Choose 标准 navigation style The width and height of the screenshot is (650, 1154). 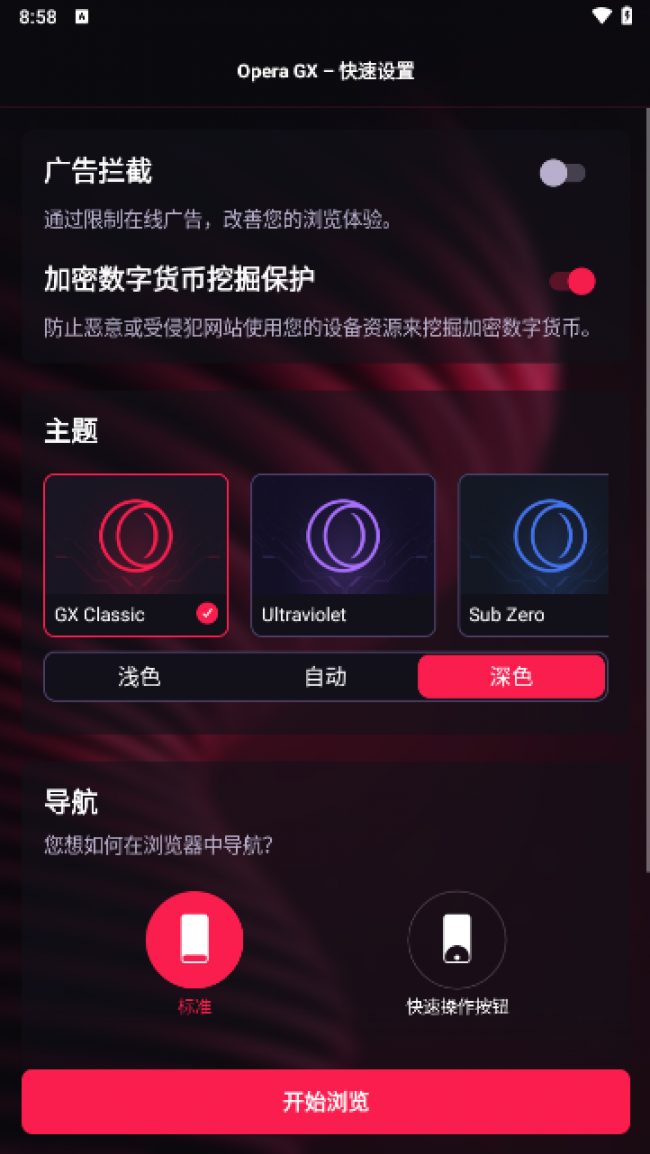(194, 940)
